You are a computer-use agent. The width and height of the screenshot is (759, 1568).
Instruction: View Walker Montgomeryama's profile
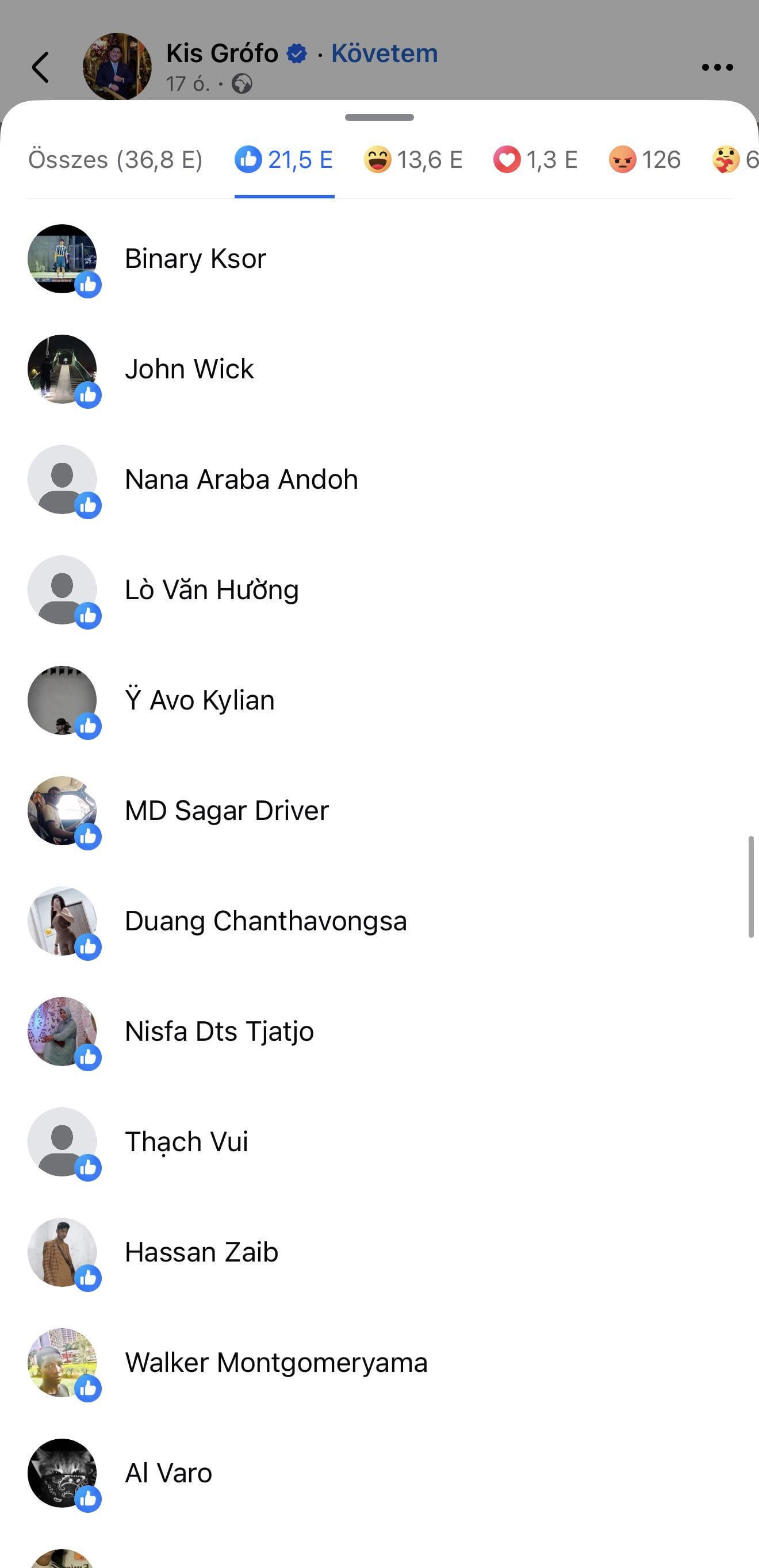click(276, 1362)
